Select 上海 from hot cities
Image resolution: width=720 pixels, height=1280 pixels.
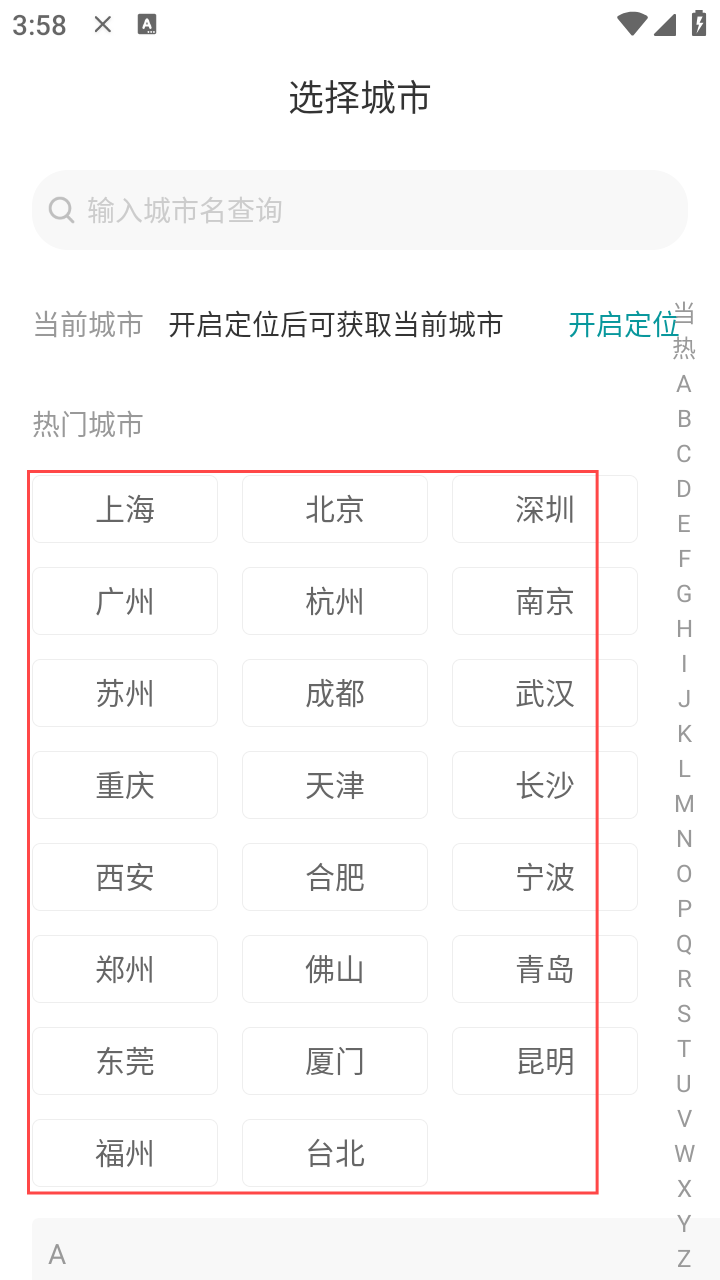click(x=125, y=510)
